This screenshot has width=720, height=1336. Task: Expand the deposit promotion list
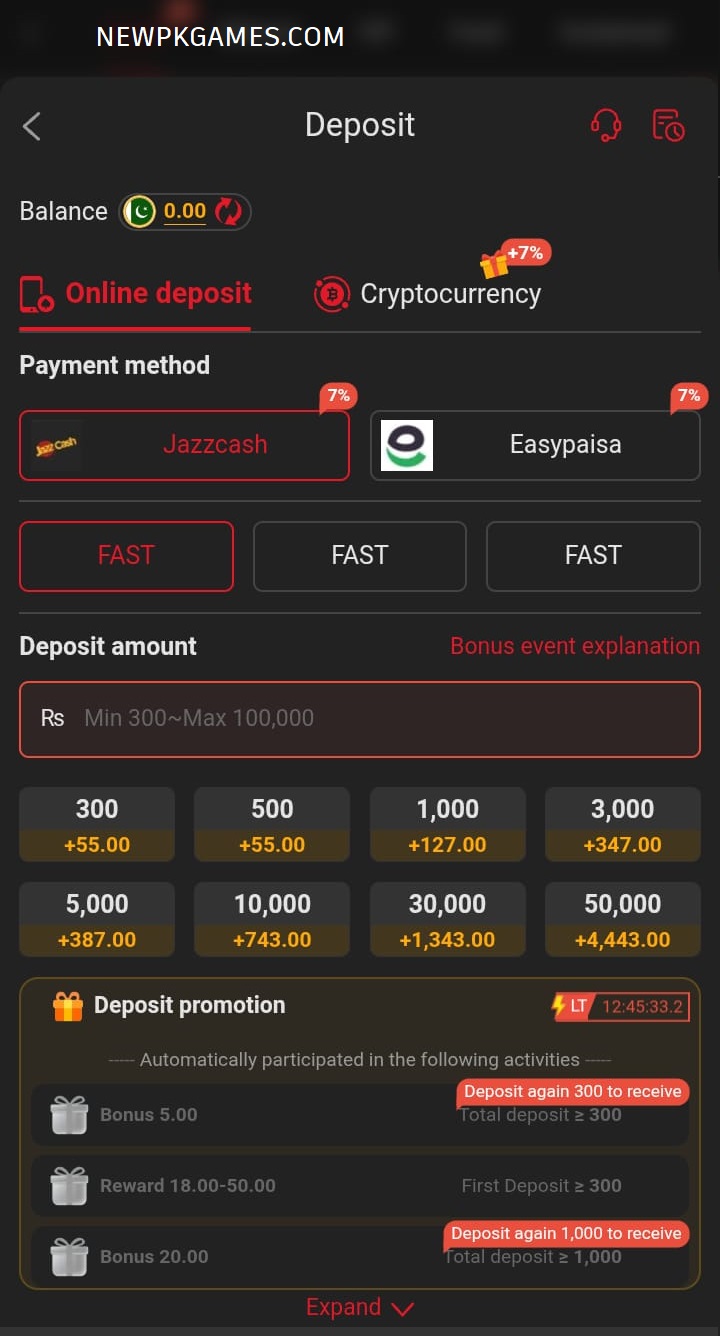tap(360, 1308)
